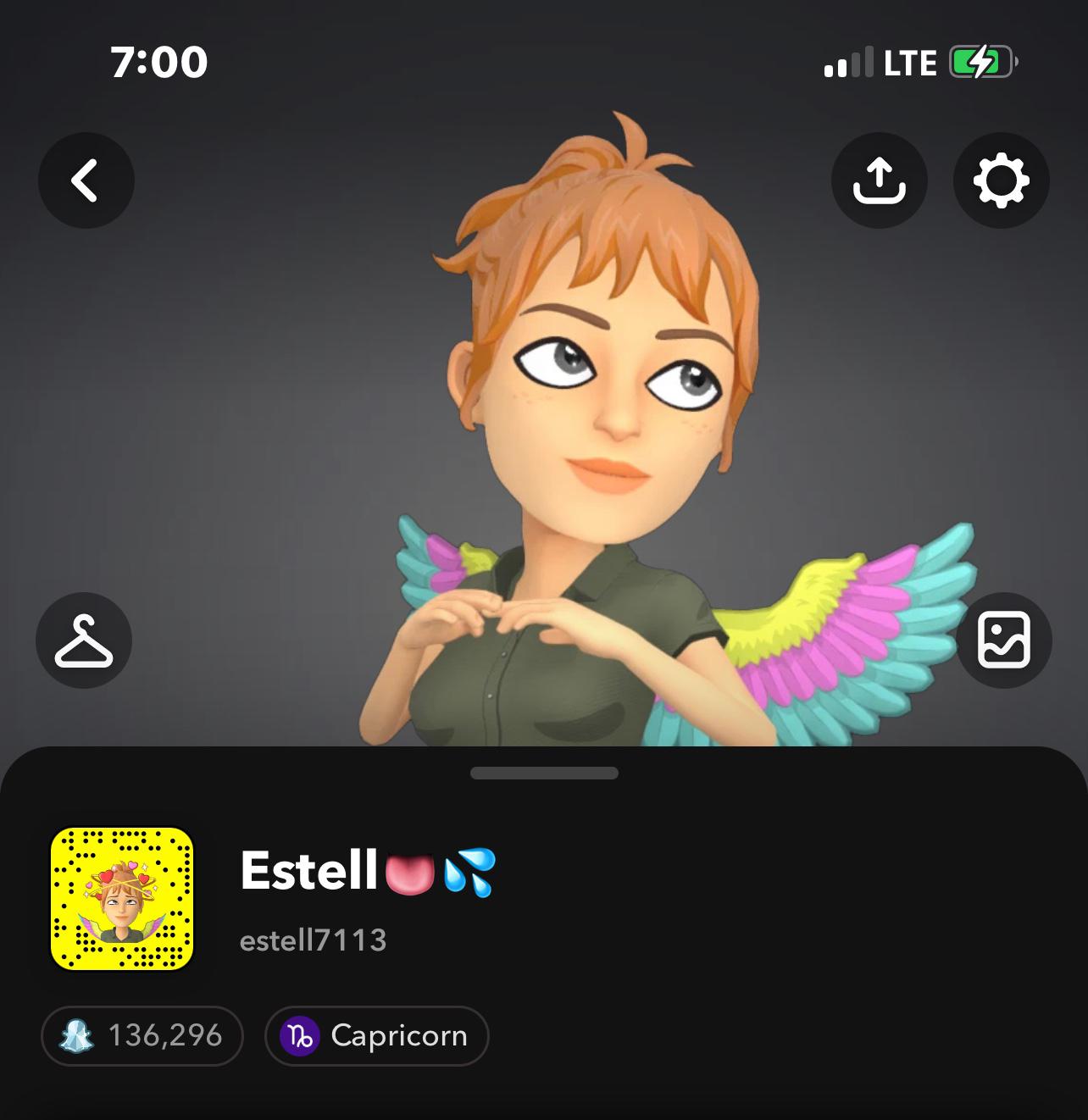Image resolution: width=1088 pixels, height=1120 pixels.
Task: Open settings gear
Action: click(x=1001, y=180)
